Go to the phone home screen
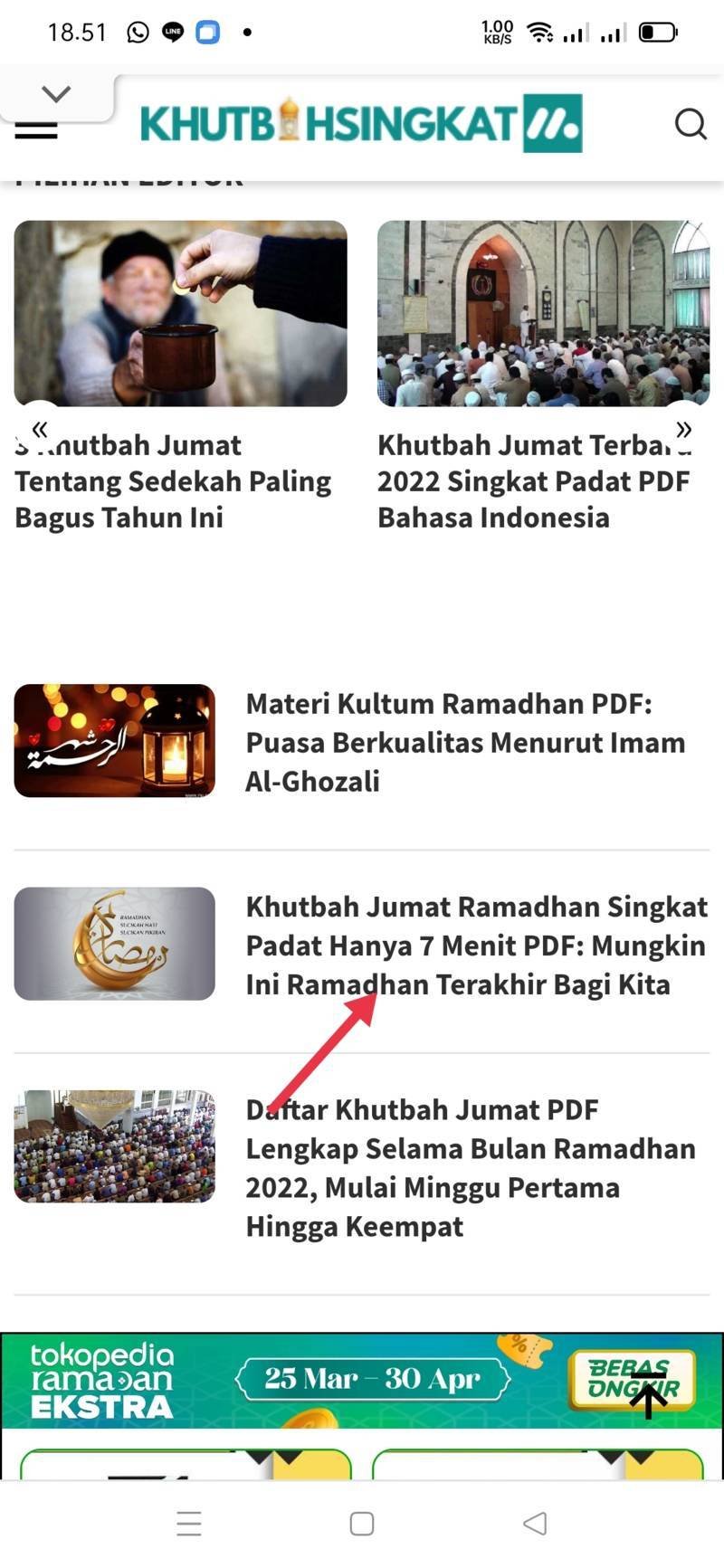 [x=362, y=1524]
